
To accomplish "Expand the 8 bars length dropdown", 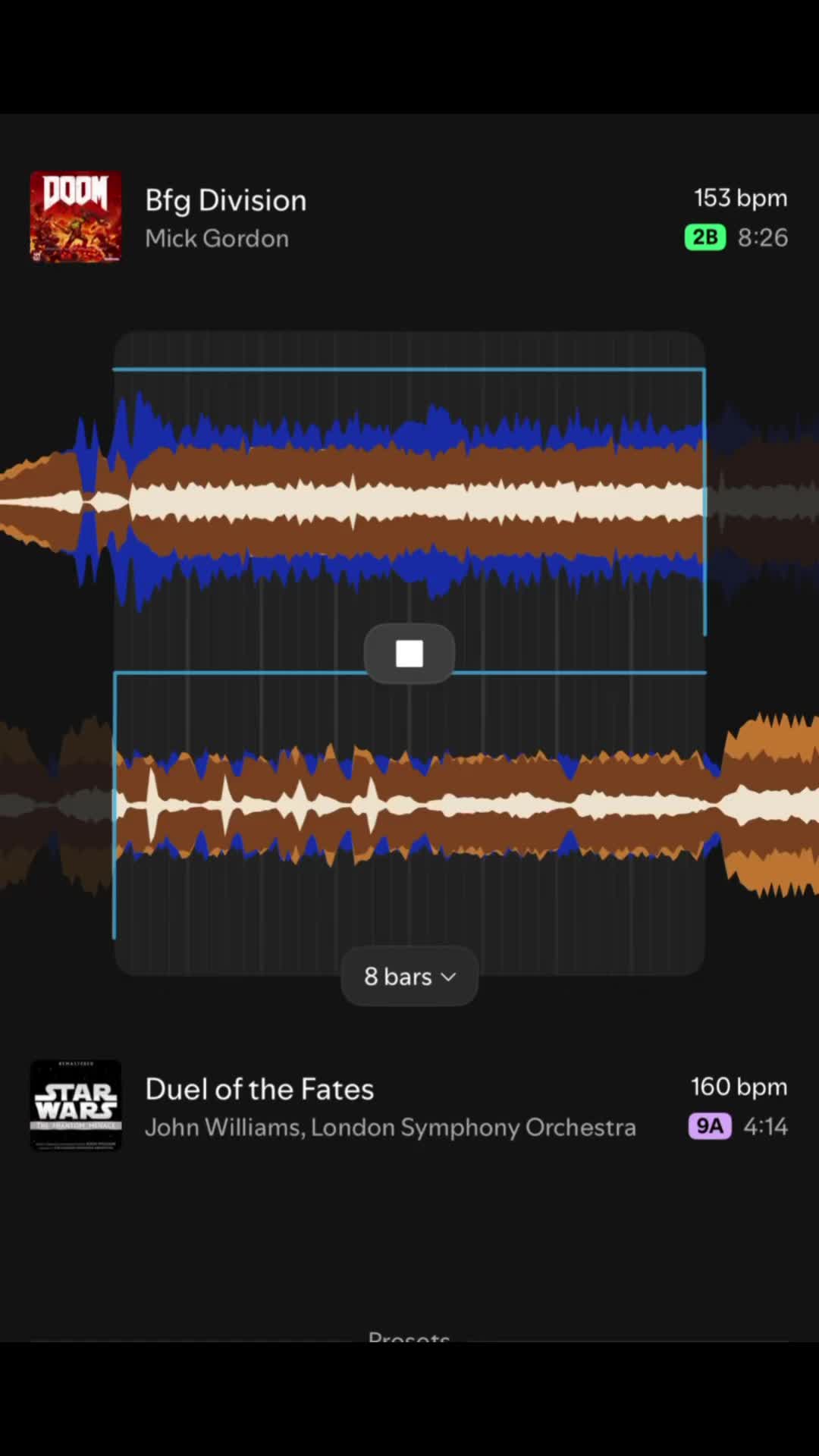I will 409,976.
